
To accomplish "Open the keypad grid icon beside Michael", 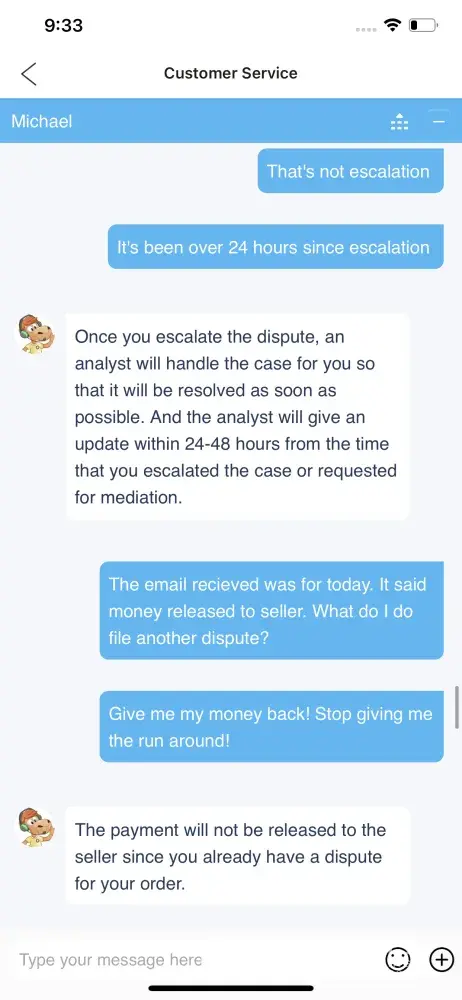I will 399,121.
